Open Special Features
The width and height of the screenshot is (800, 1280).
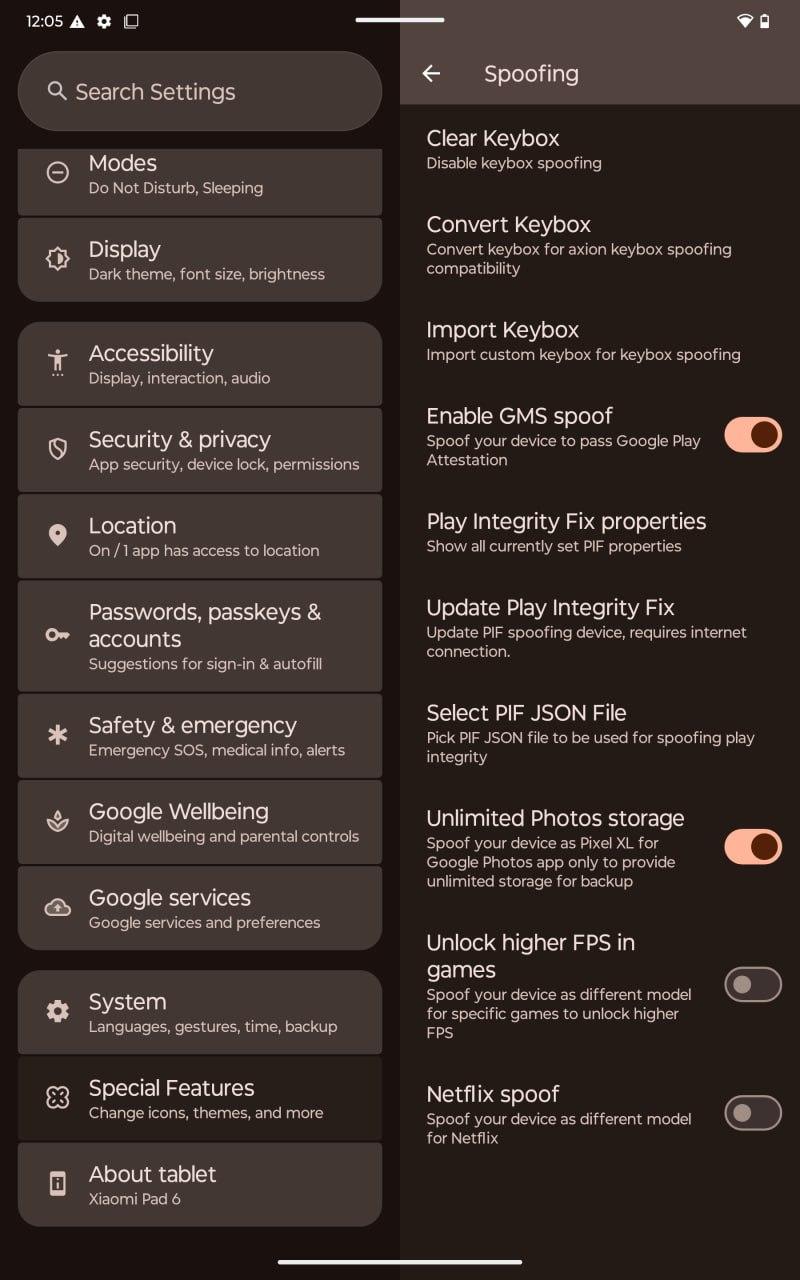coord(200,1098)
